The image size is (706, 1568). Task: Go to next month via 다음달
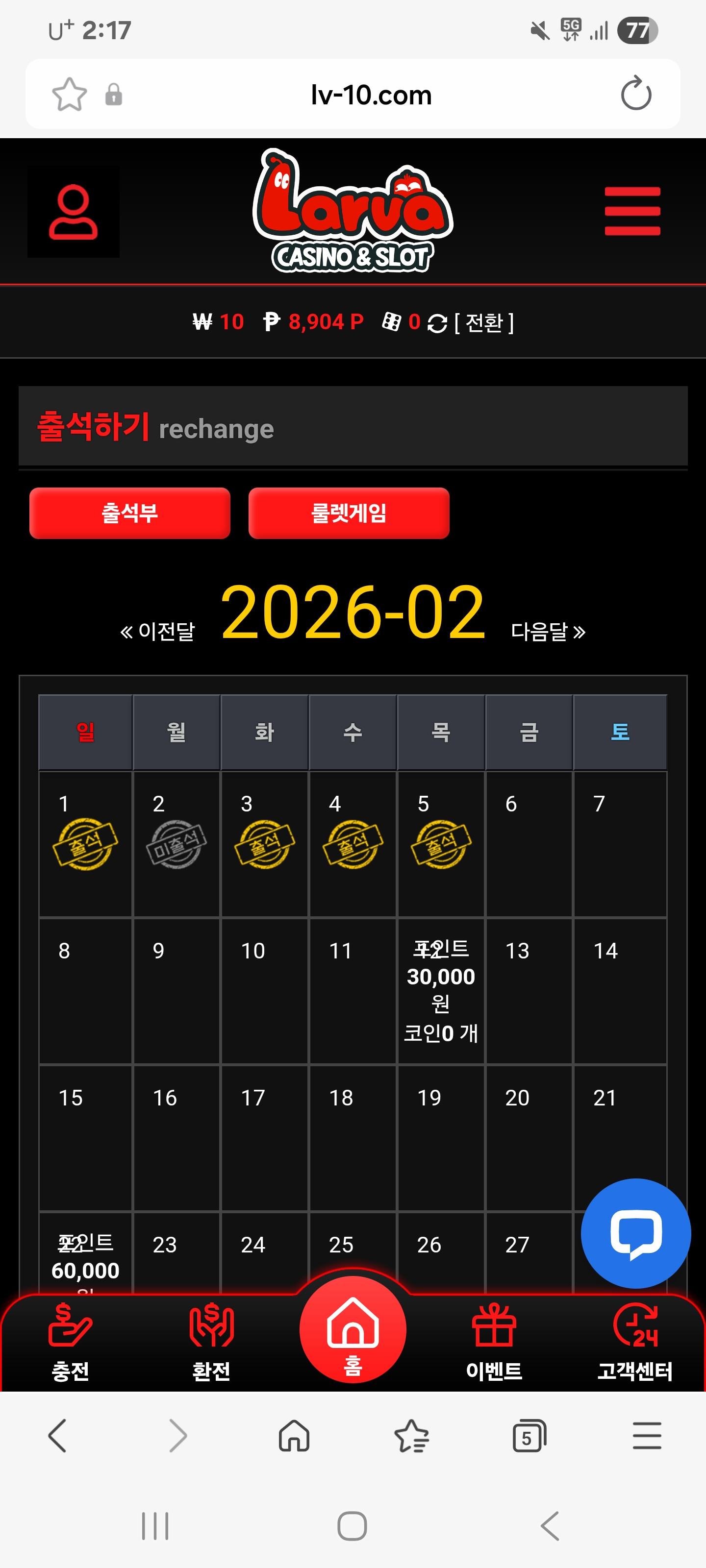[x=548, y=631]
